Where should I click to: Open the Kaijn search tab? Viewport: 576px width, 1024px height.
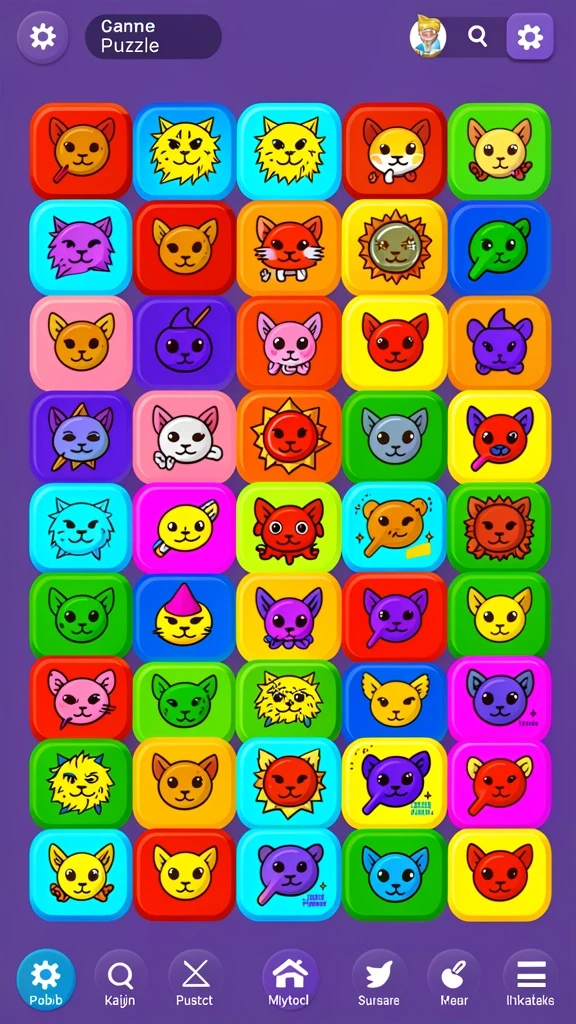[120, 980]
